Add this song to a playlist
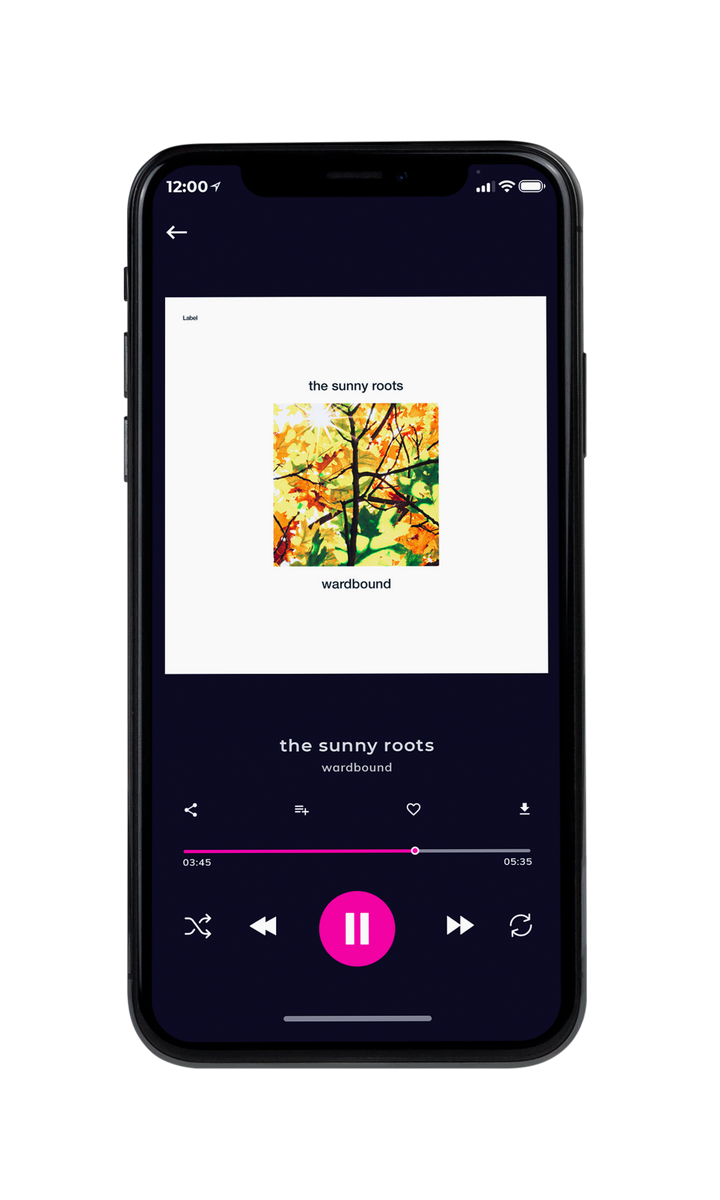Screen dimensions: 720x1200 tap(301, 810)
